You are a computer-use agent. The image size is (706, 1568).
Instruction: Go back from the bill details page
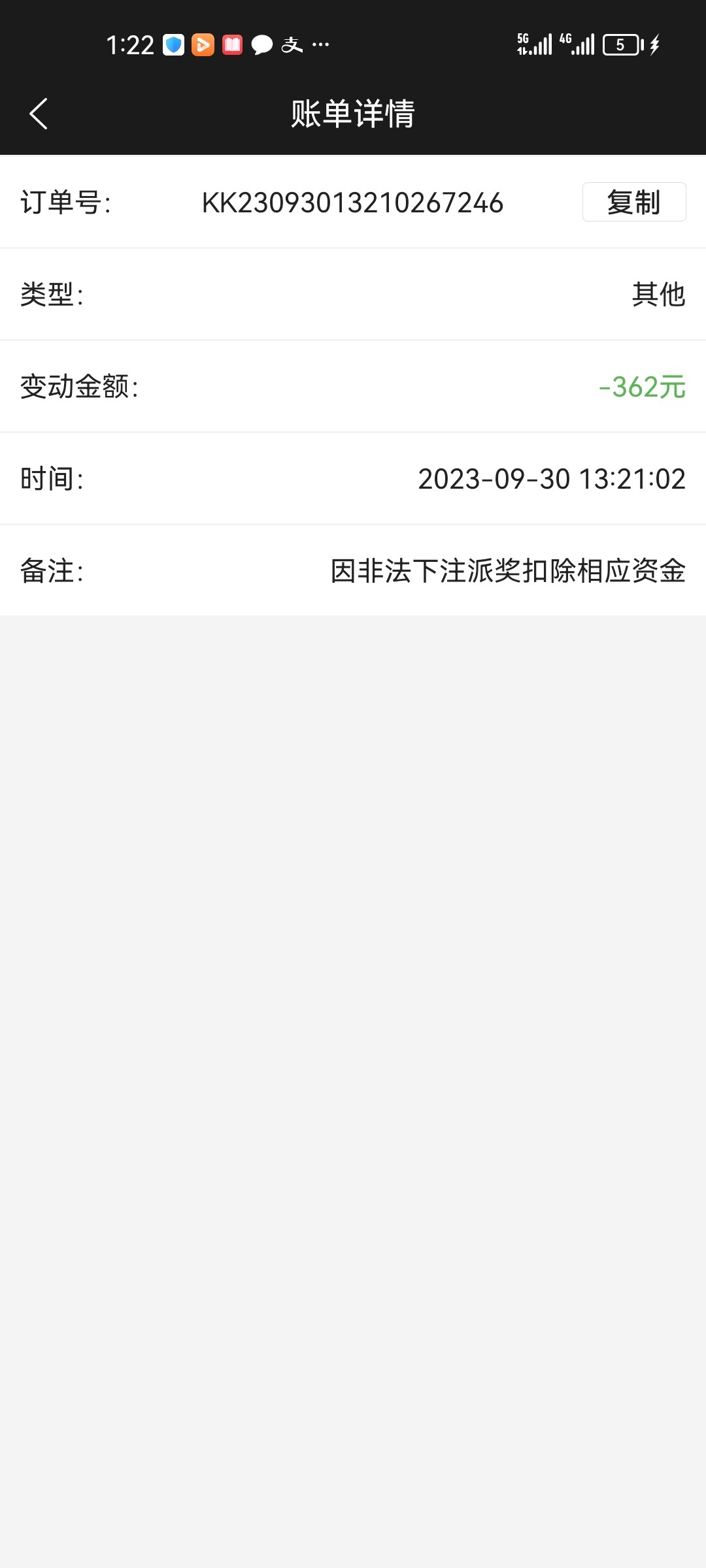(39, 114)
